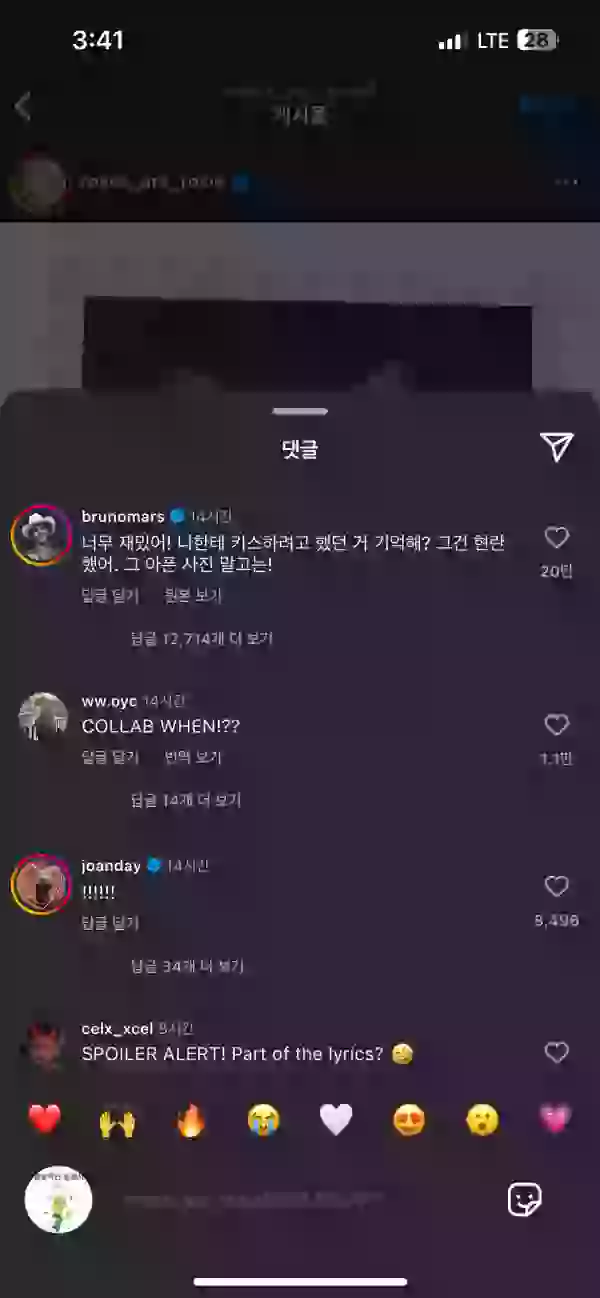
Task: Tap the comment input field
Action: (300, 1199)
